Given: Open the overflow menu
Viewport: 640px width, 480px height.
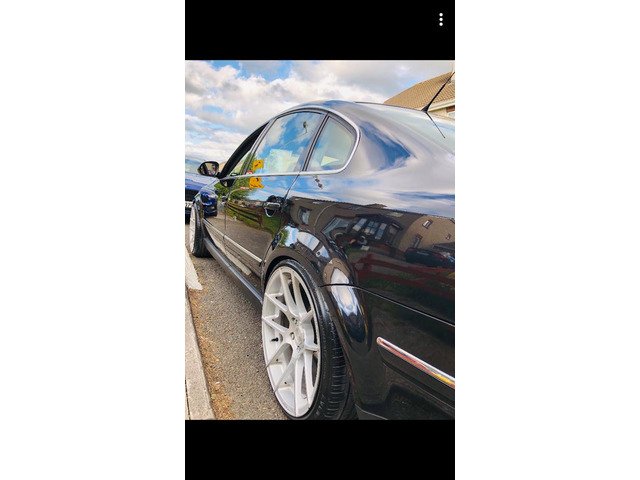Looking at the screenshot, I should coord(440,19).
